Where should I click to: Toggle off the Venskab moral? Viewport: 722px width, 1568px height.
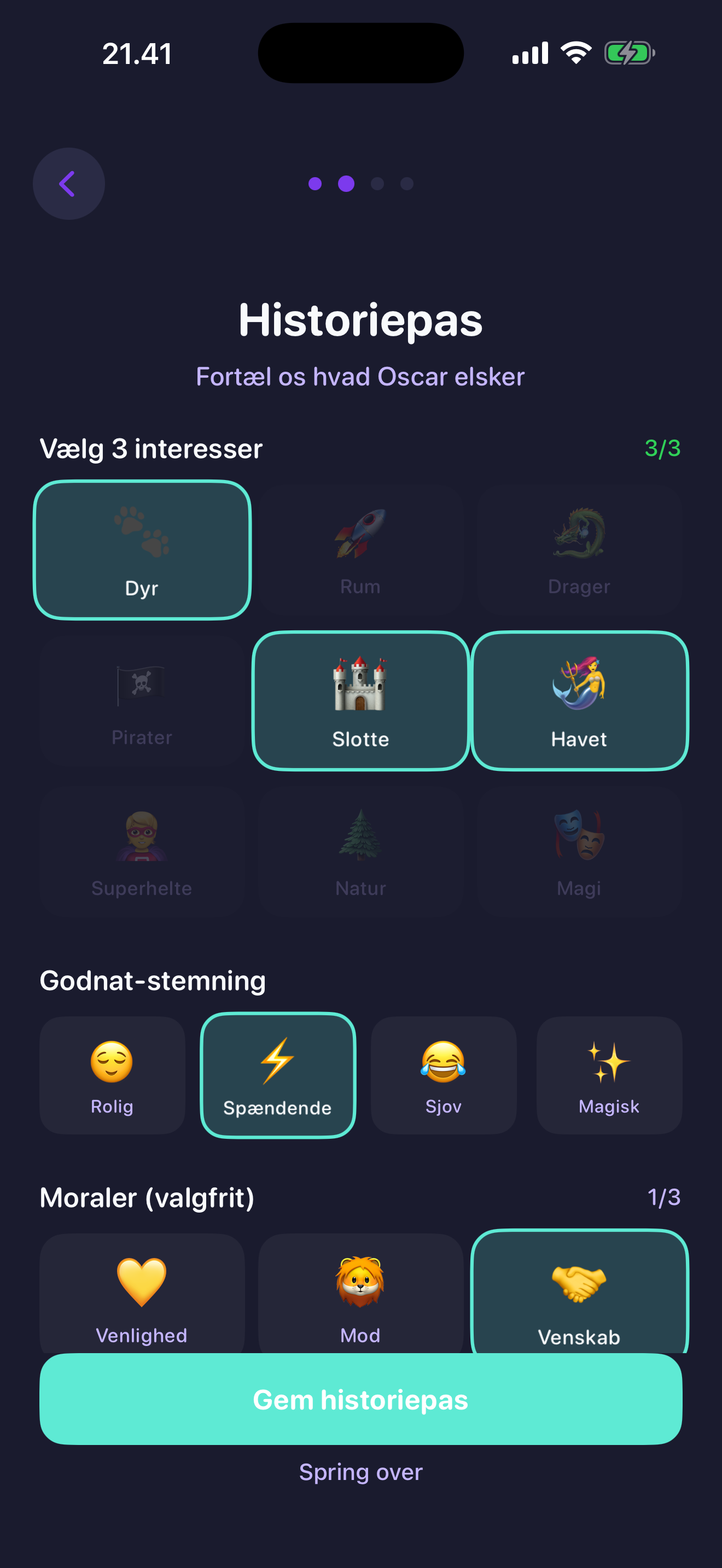tap(579, 1290)
